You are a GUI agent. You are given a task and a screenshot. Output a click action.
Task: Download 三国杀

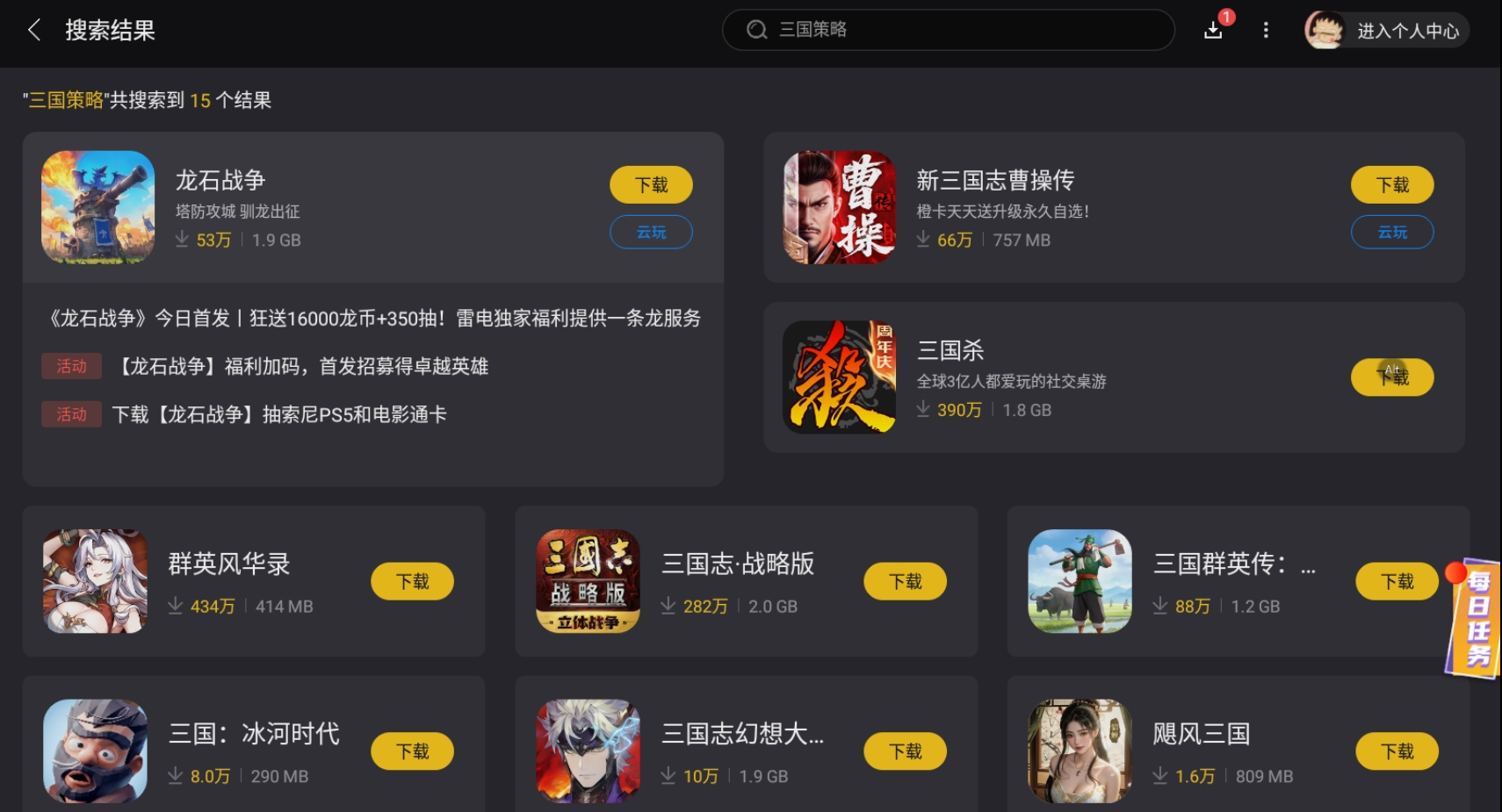(x=1392, y=377)
